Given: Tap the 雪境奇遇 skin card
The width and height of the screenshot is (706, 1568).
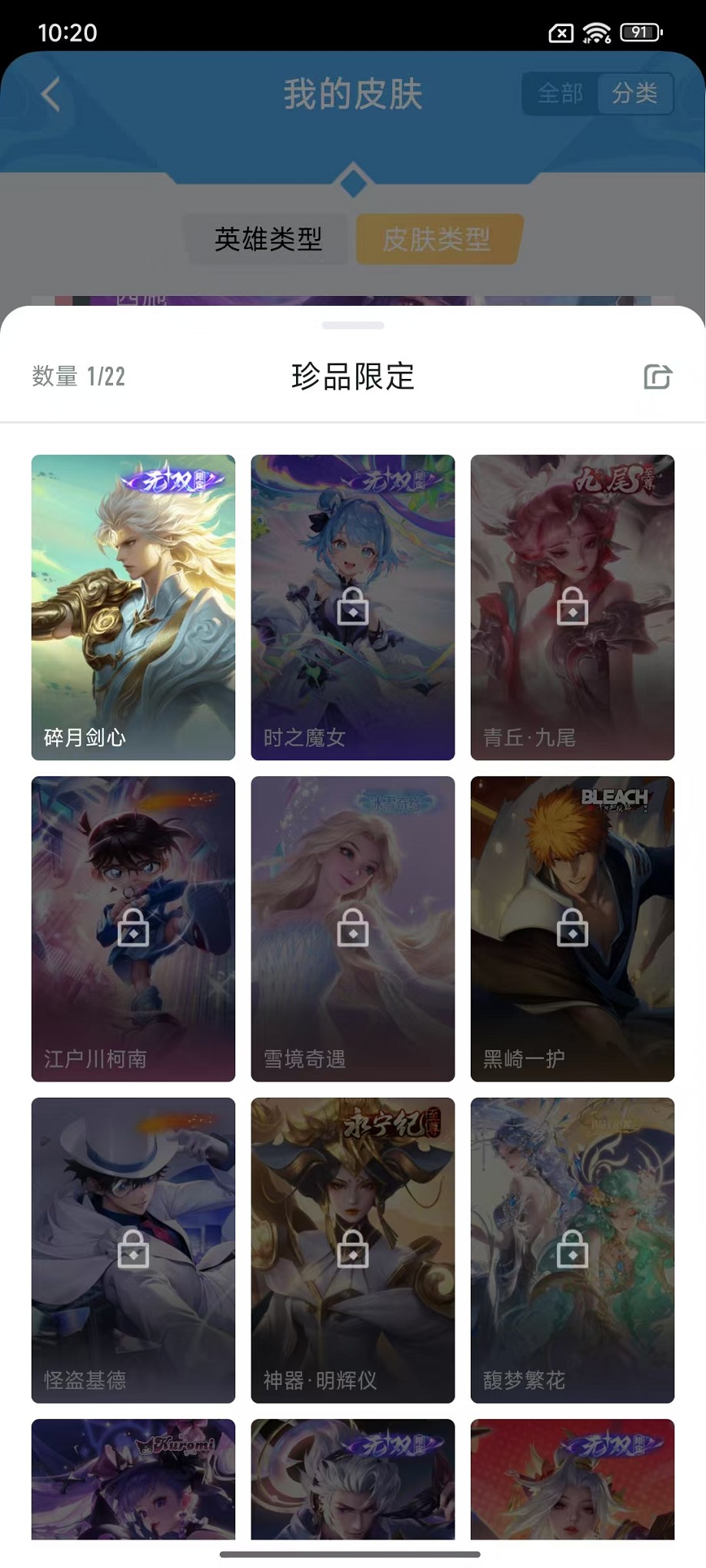Looking at the screenshot, I should click(352, 929).
